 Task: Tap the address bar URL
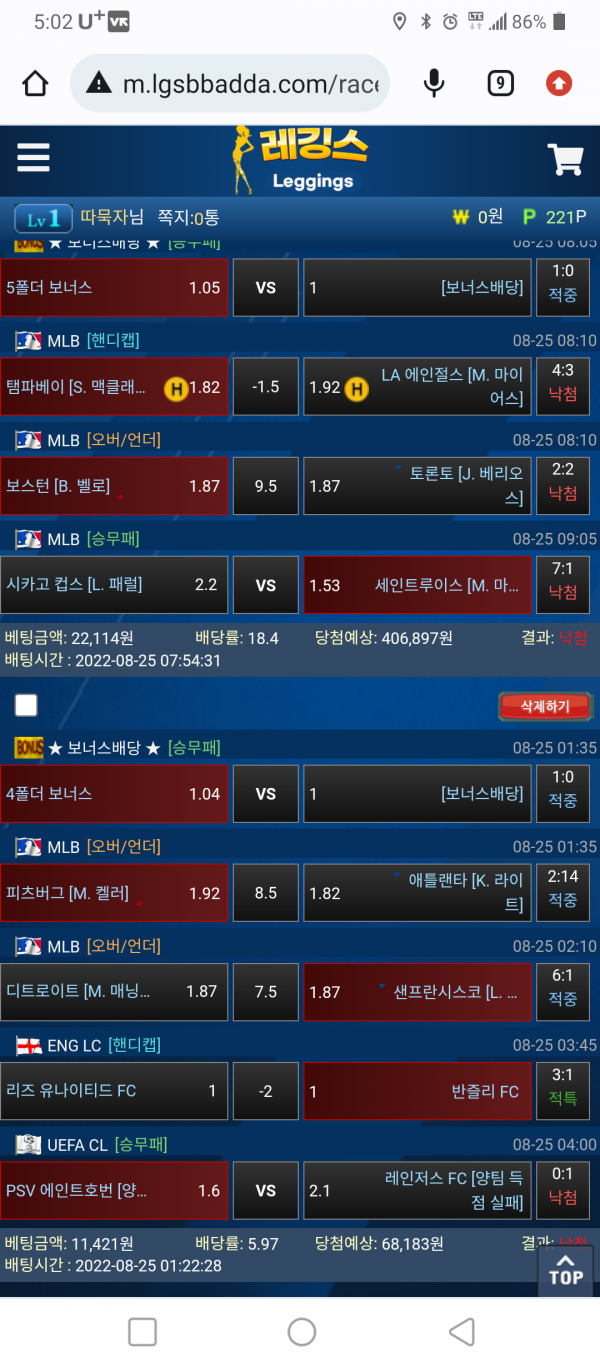click(250, 84)
